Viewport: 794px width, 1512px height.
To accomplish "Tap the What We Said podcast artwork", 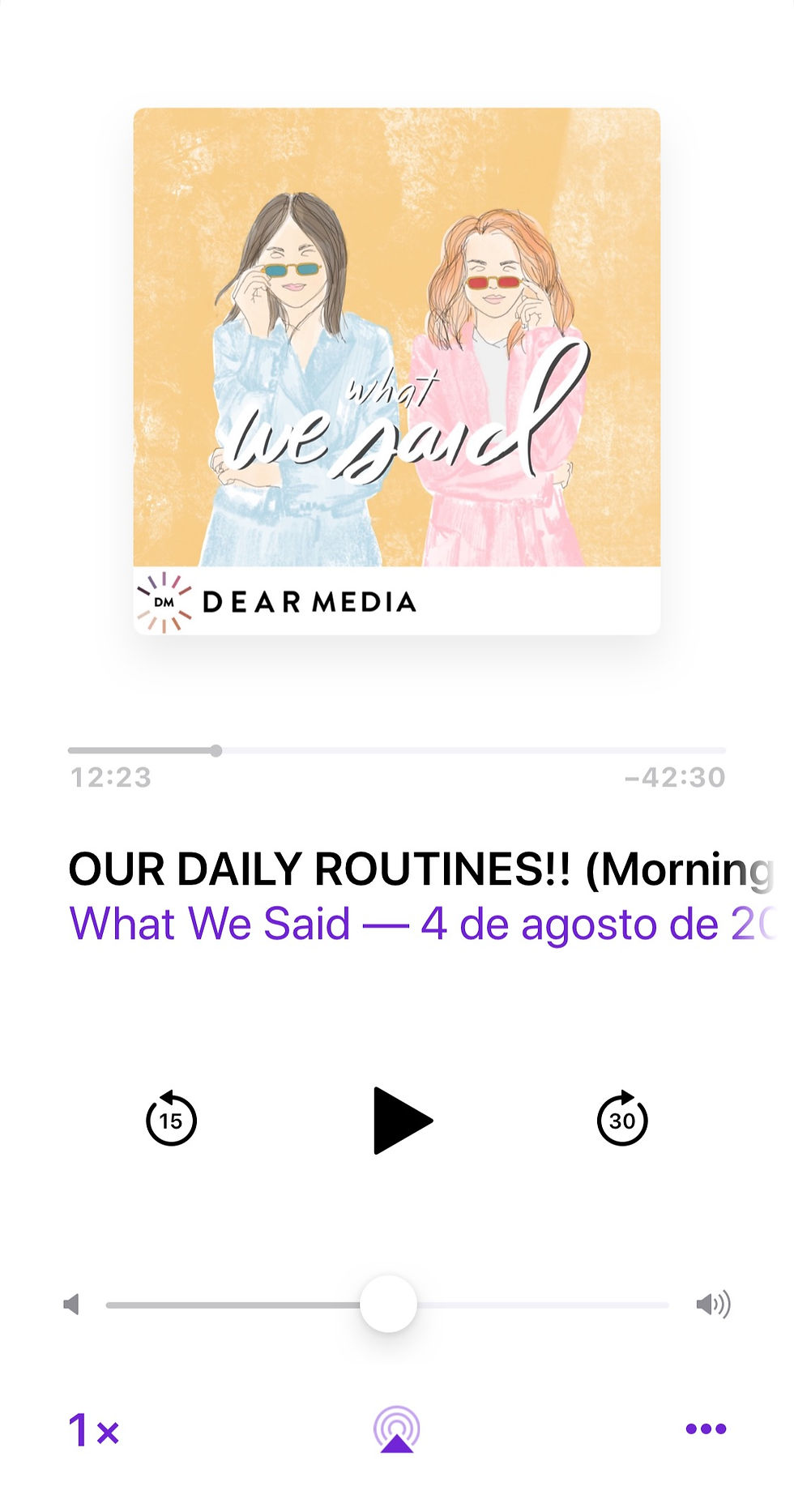I will pyautogui.click(x=397, y=370).
